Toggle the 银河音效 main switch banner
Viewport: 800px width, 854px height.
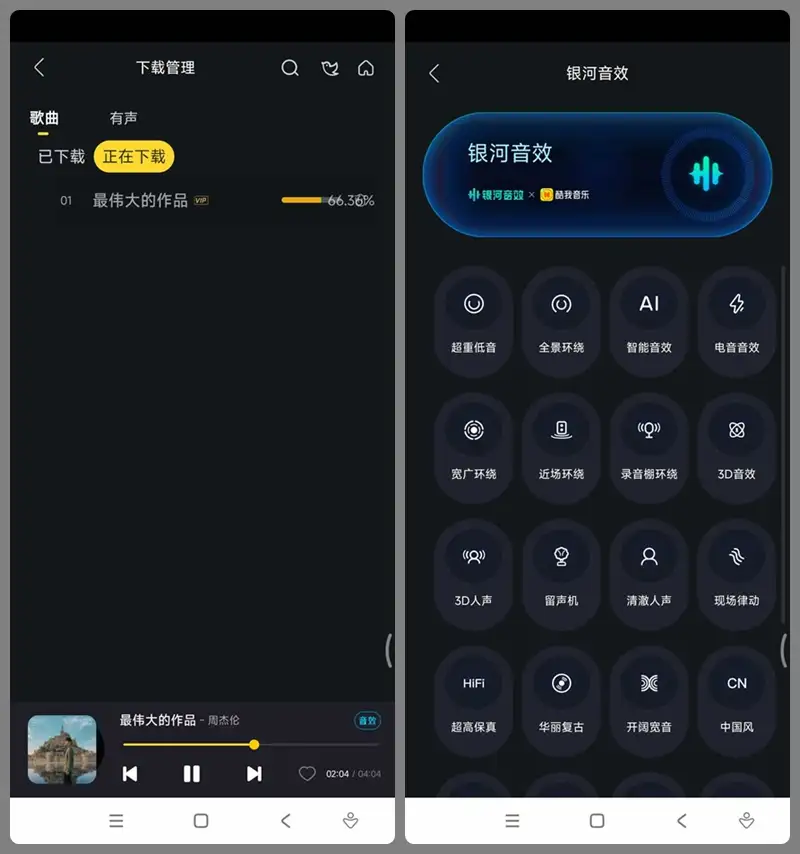coord(705,174)
